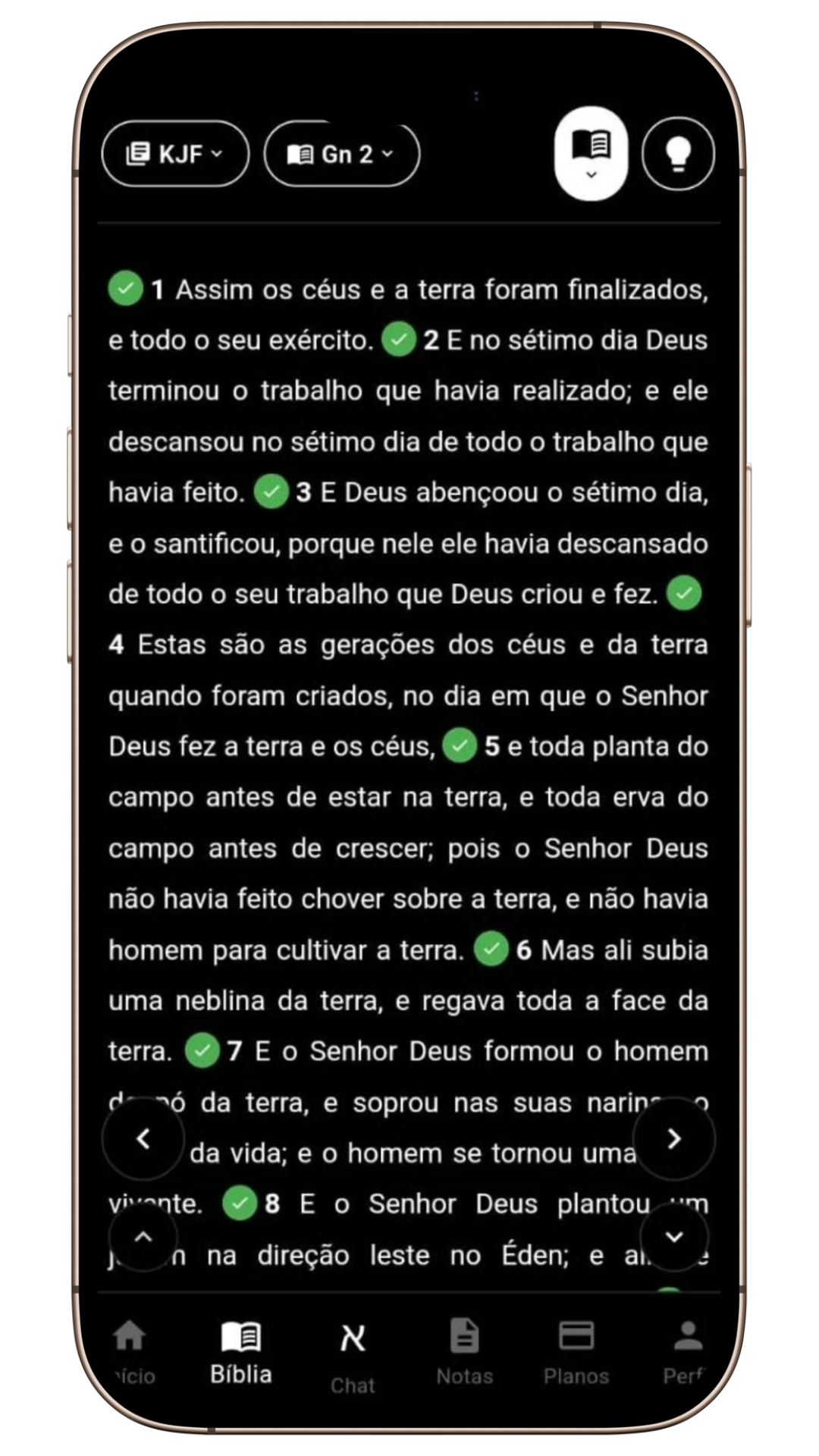Viewport: 819px width, 1456px height.
Task: Toggle the check mark before verse 4
Action: [x=684, y=594]
